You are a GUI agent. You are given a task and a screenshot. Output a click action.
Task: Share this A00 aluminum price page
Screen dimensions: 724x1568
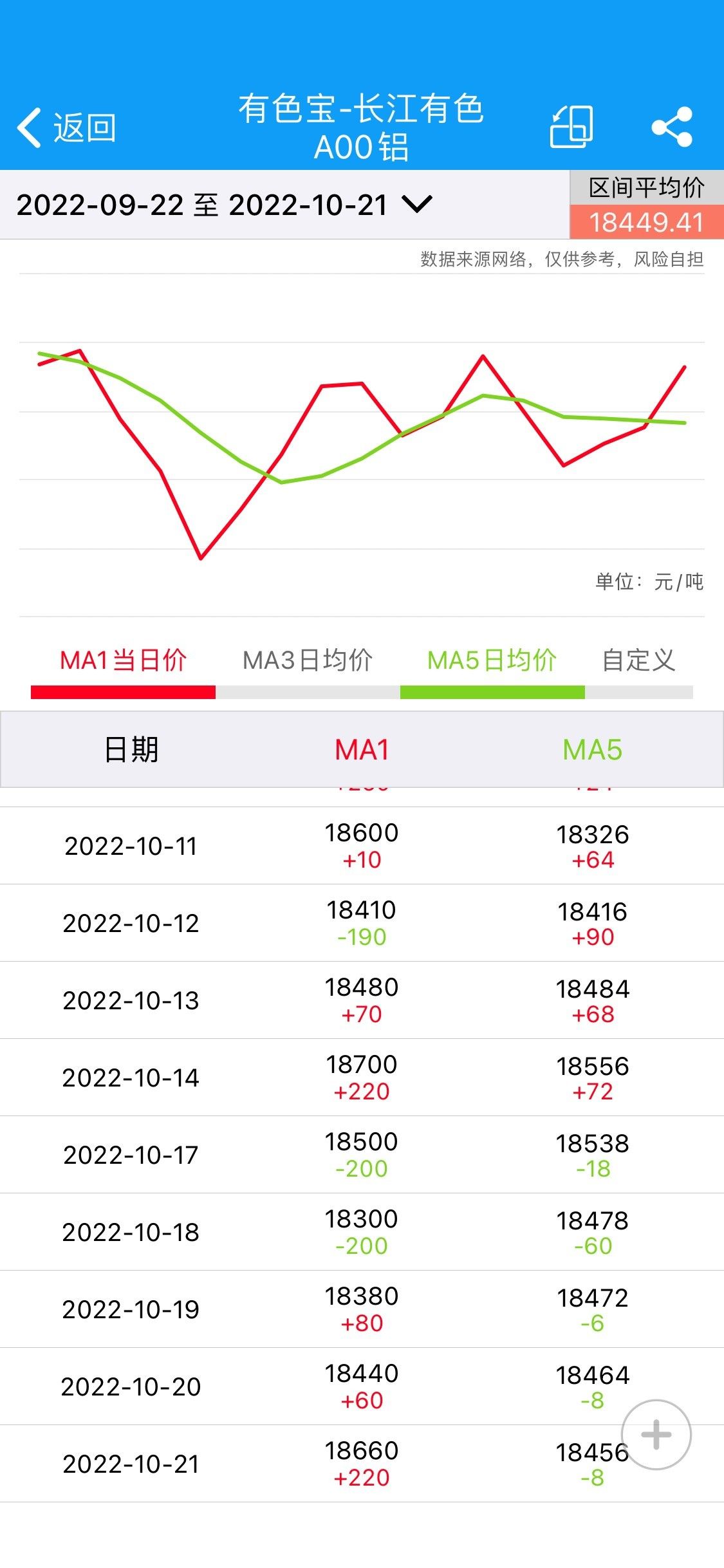click(x=671, y=127)
